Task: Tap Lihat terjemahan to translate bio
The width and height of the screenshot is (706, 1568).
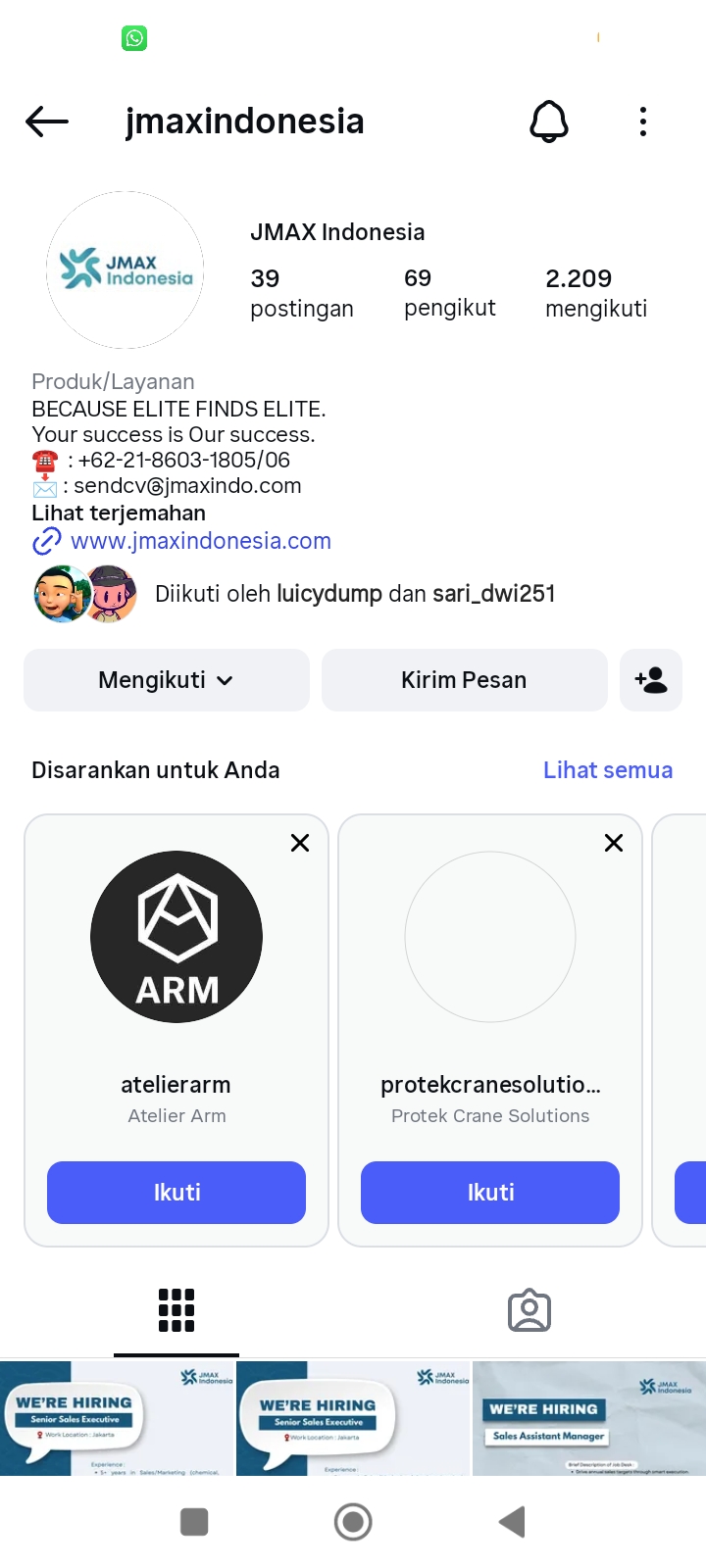Action: [119, 514]
